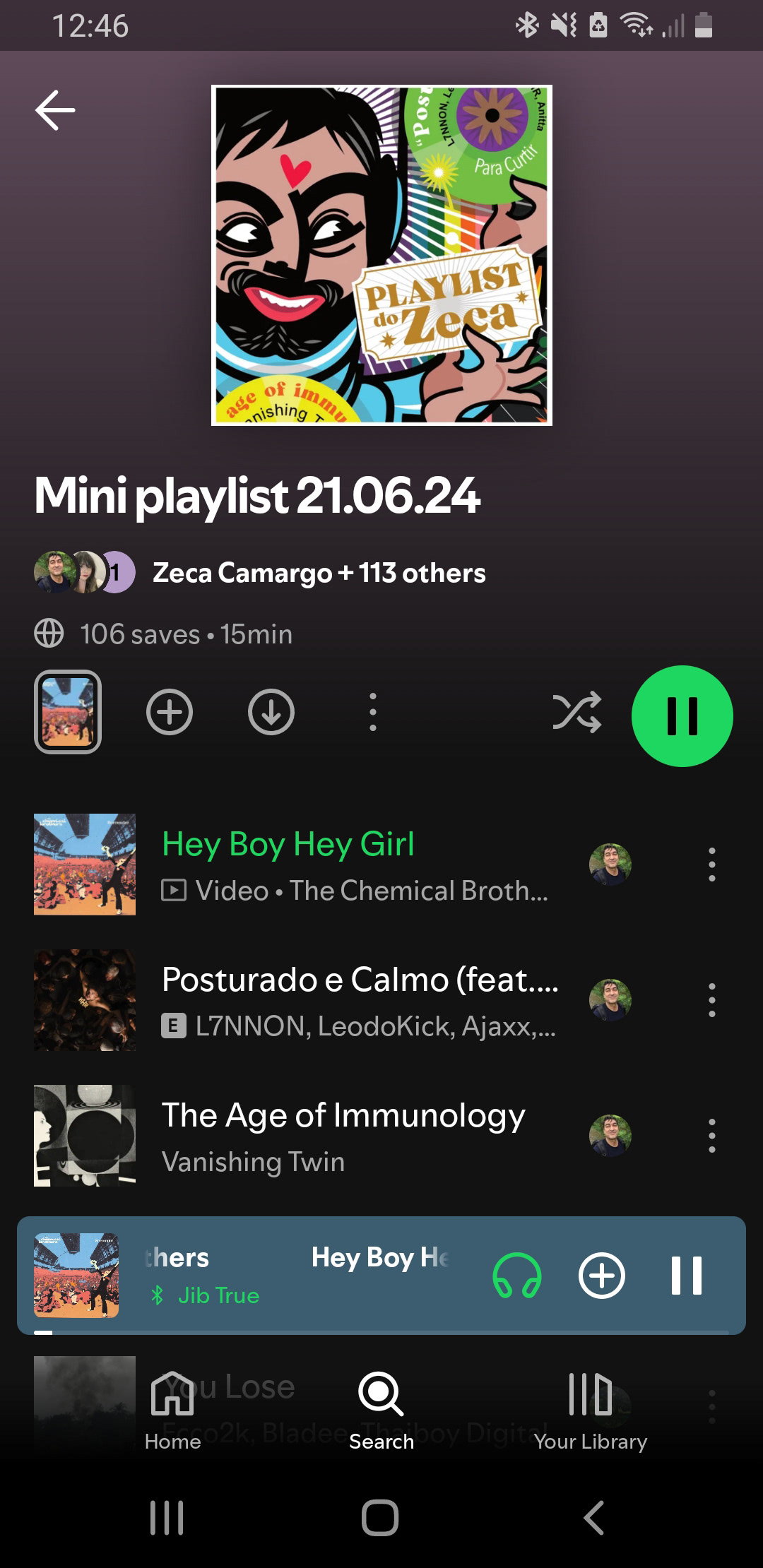The image size is (763, 1568).
Task: Open options for Hey Boy Hey Girl
Action: (712, 865)
